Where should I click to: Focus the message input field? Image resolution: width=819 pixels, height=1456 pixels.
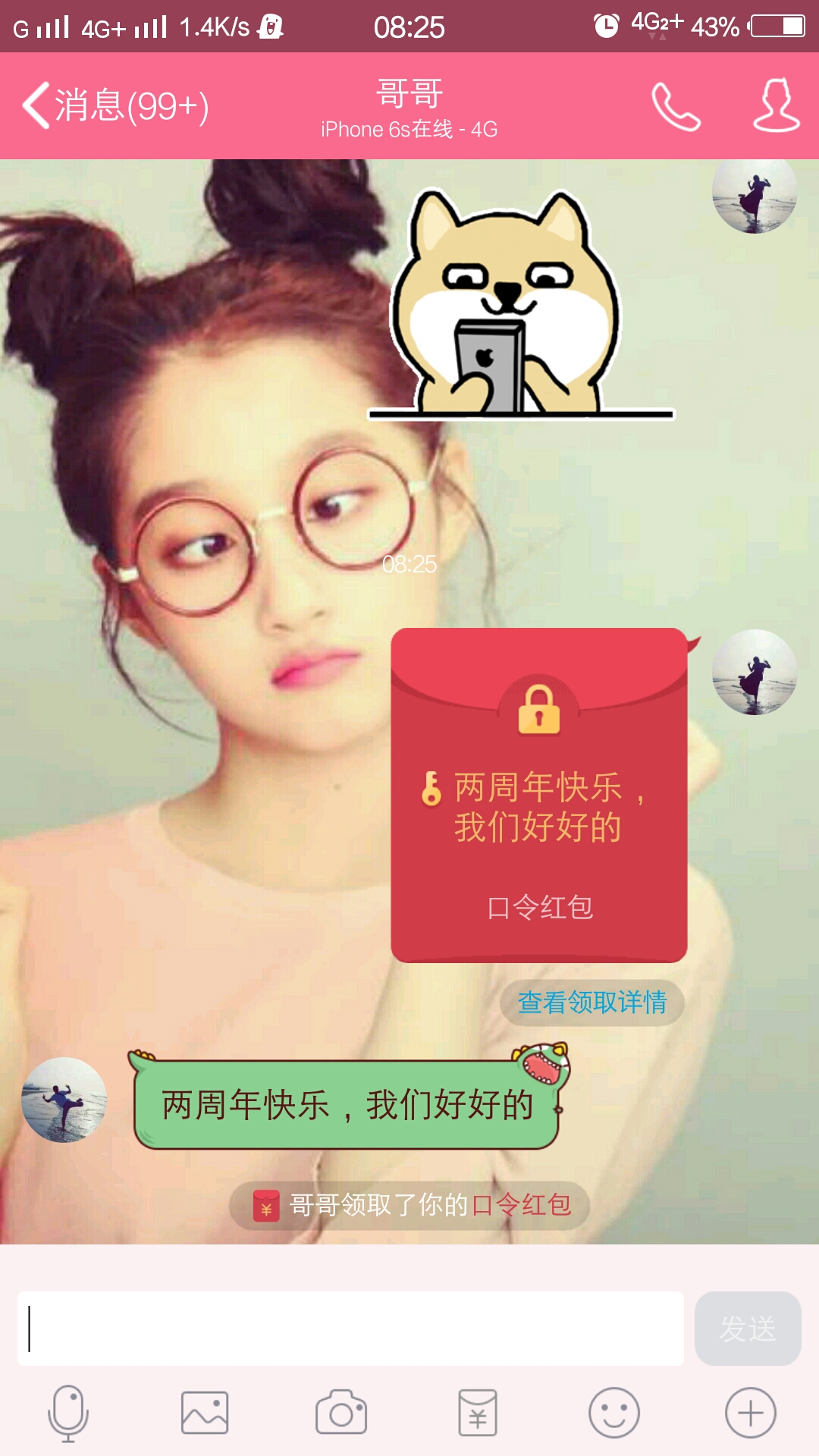point(350,1329)
